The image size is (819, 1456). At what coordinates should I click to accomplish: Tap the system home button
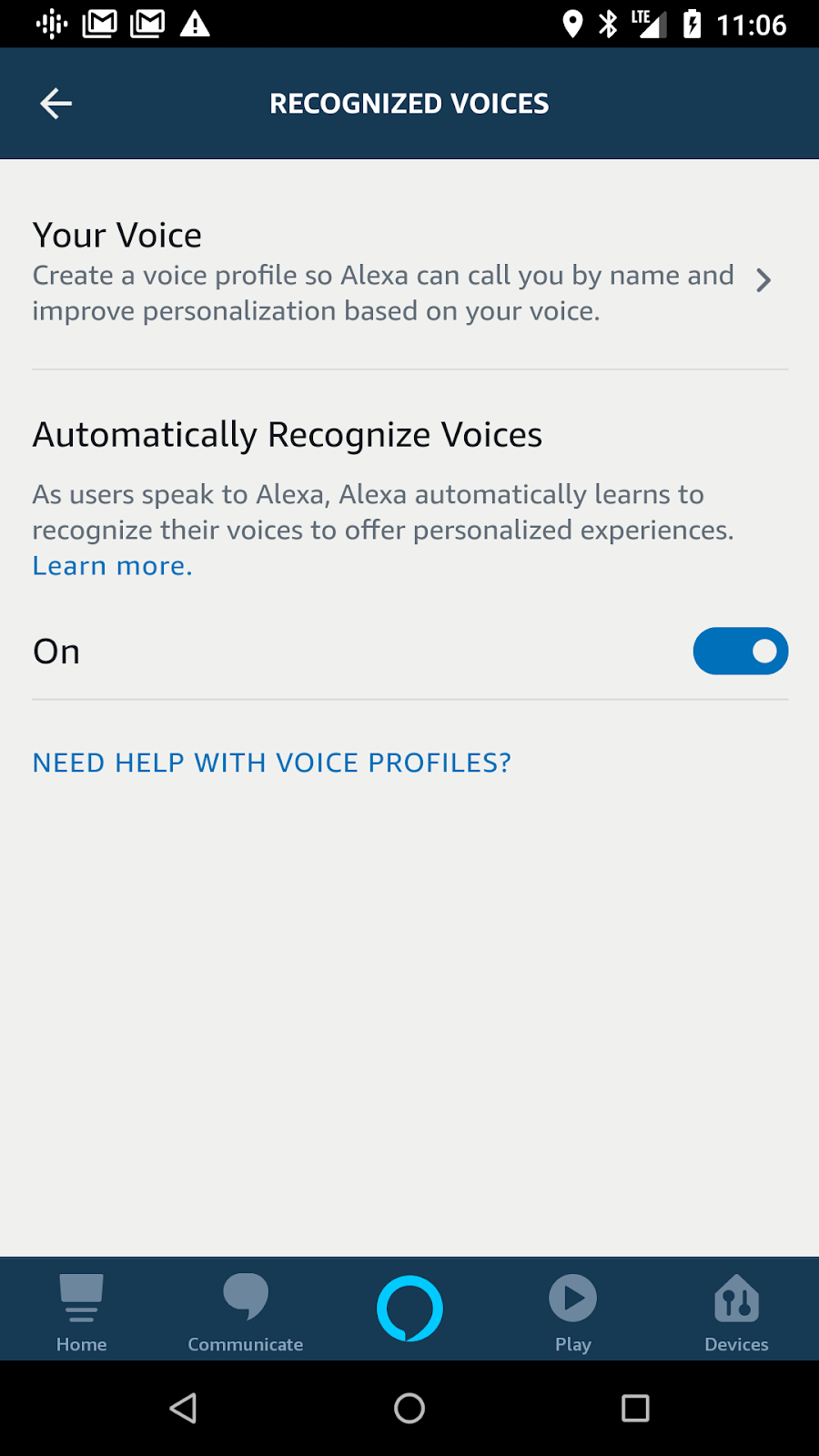(x=409, y=1408)
